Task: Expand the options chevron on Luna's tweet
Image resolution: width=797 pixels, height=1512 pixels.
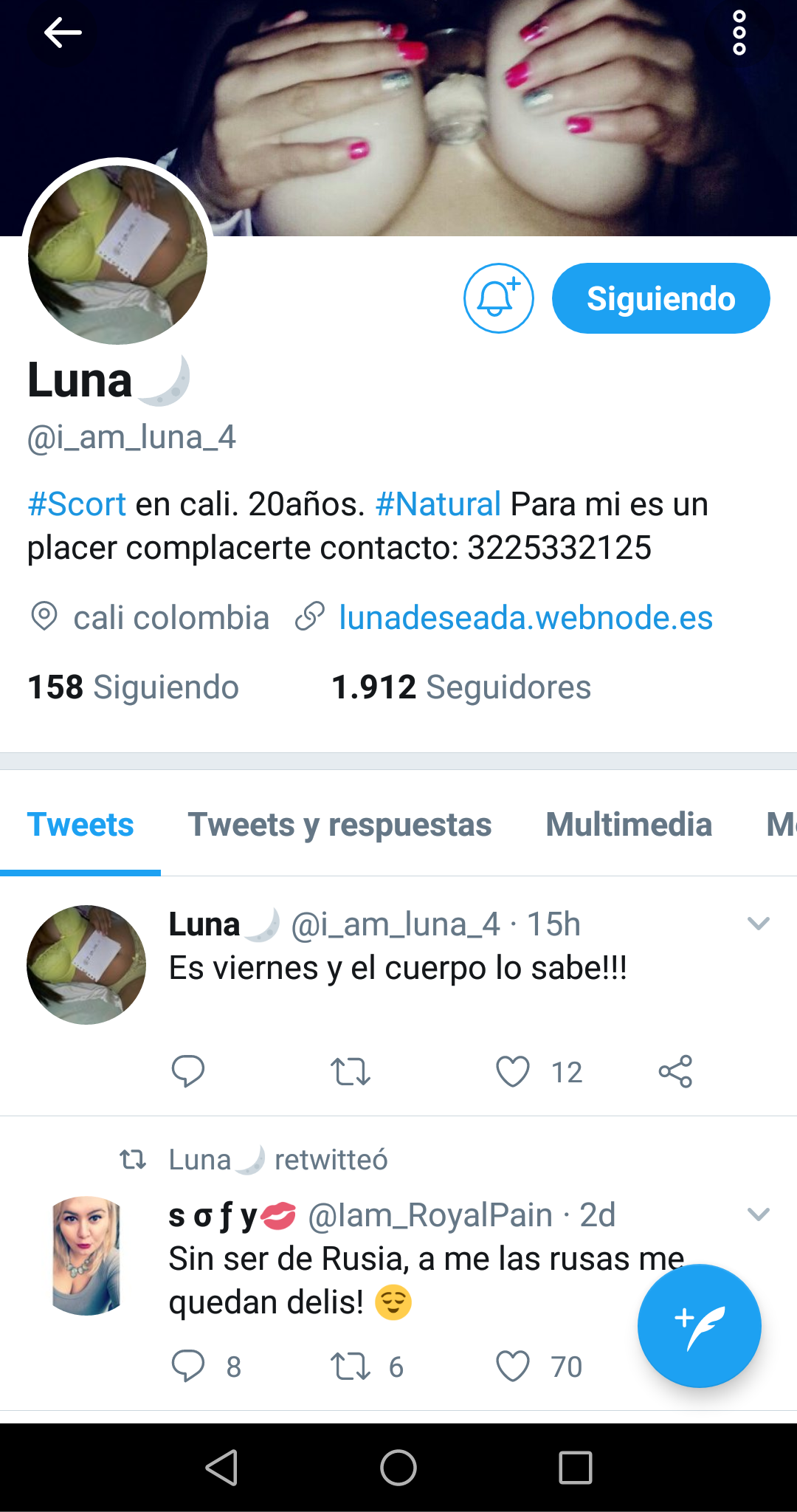Action: coord(758,923)
